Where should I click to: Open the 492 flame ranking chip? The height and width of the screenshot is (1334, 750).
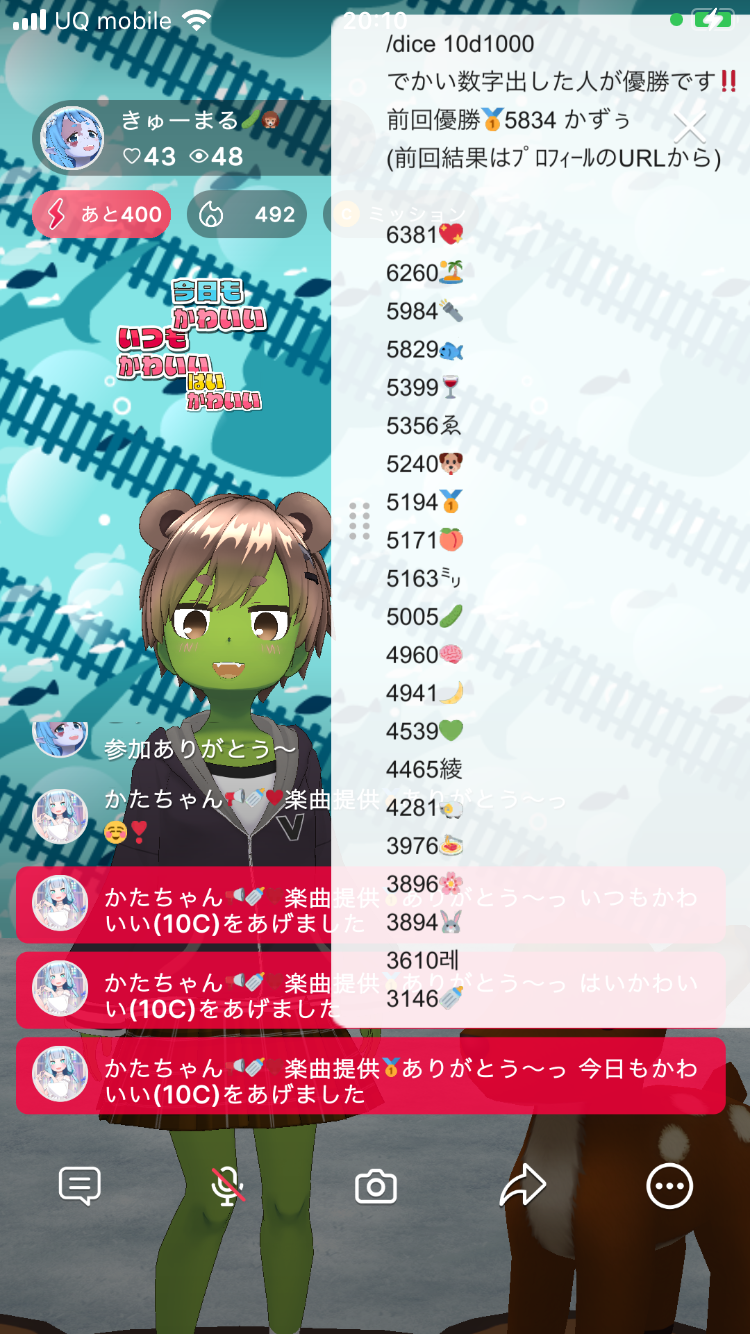(247, 214)
